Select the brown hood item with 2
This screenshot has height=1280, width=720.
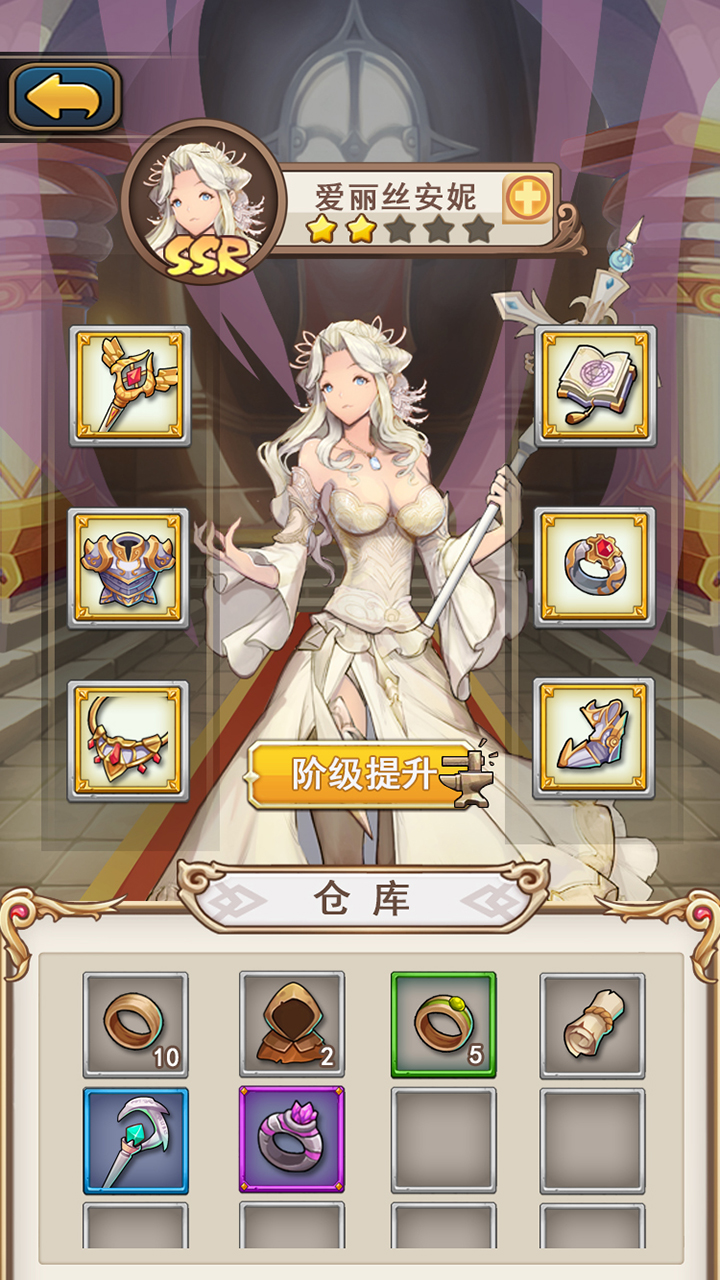coord(292,1024)
